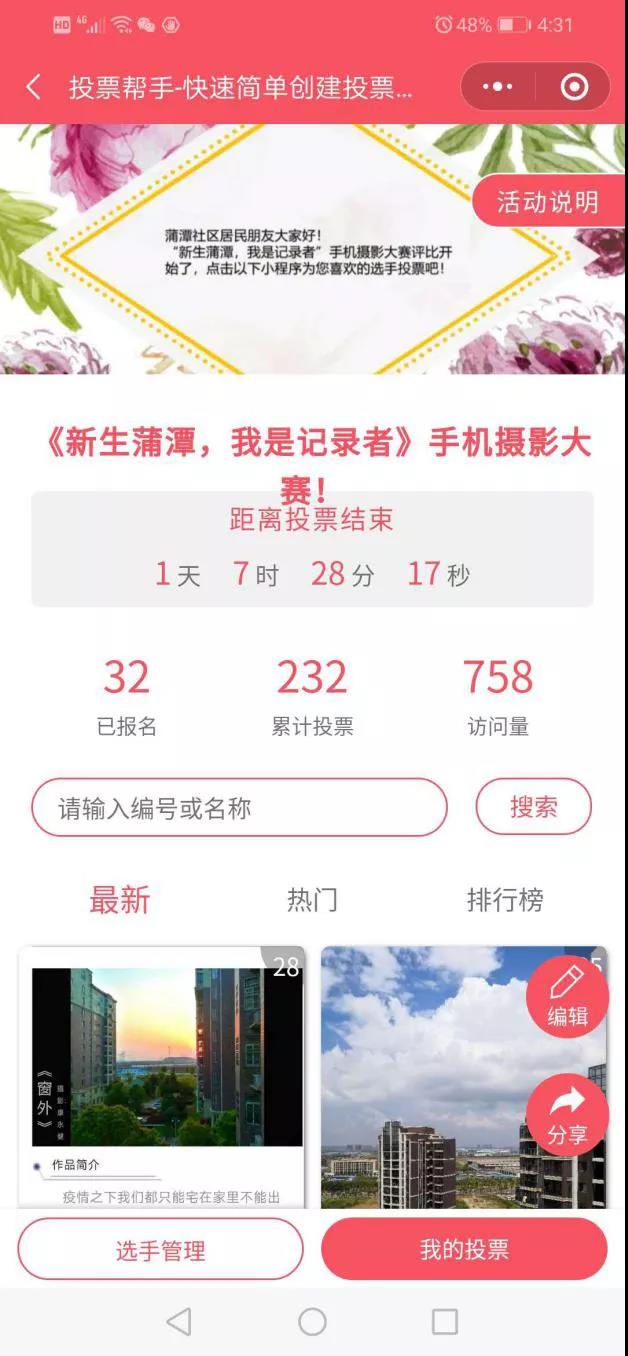Close the mini program with the circle icon
Image resolution: width=628 pixels, height=1356 pixels.
[x=574, y=87]
